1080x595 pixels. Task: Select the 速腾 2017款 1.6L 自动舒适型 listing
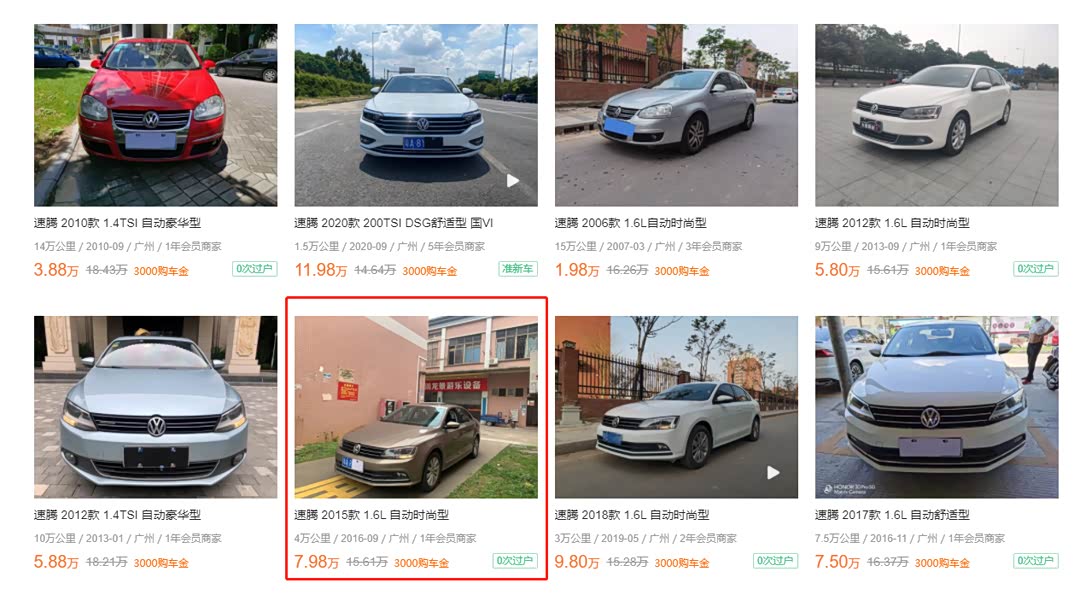pos(936,407)
